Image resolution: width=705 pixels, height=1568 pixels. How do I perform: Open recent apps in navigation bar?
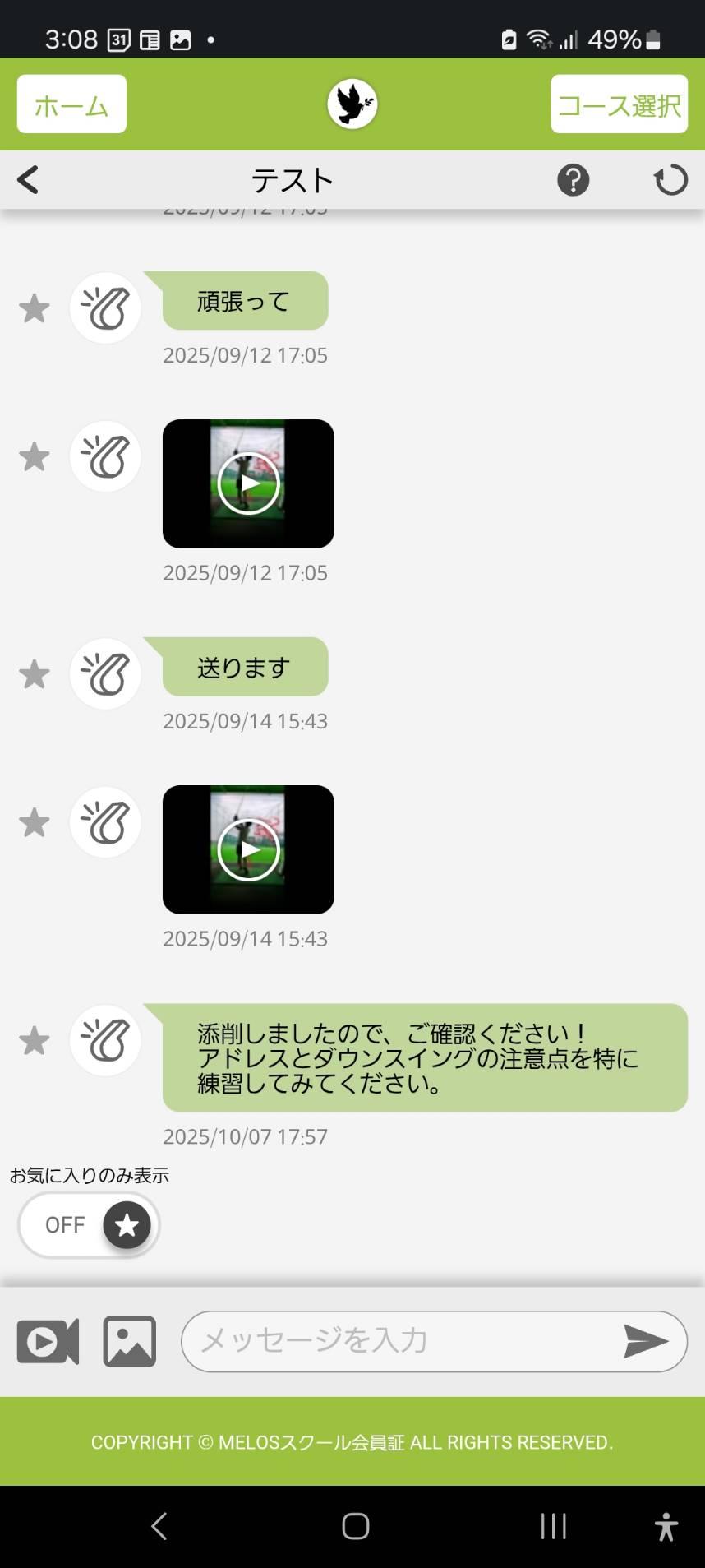click(x=553, y=1526)
